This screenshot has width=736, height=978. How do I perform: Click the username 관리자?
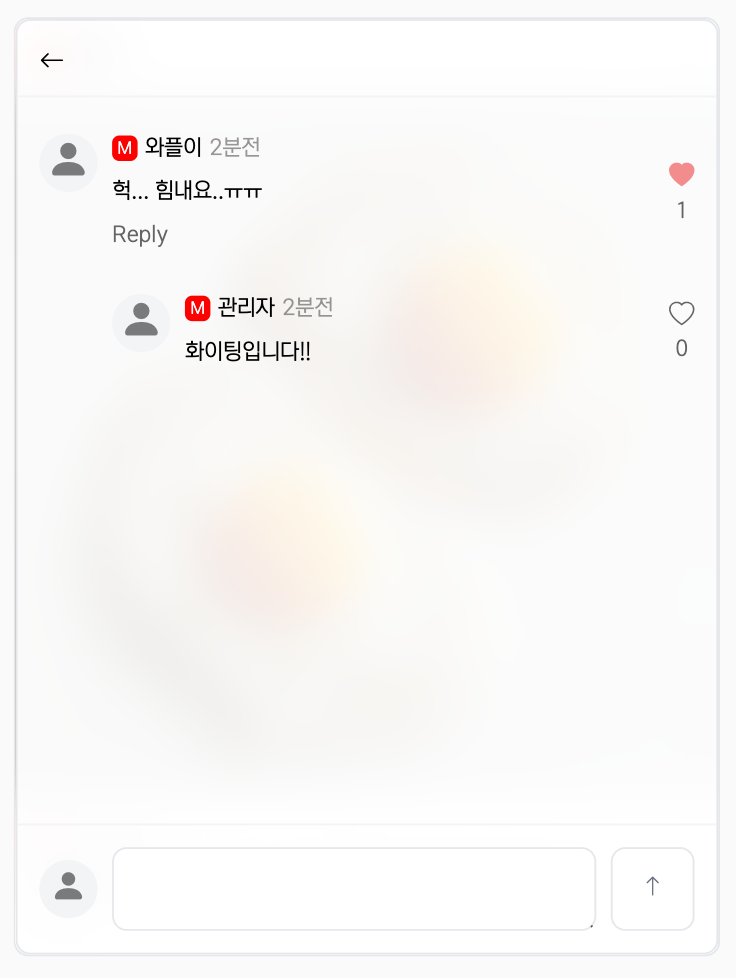243,308
